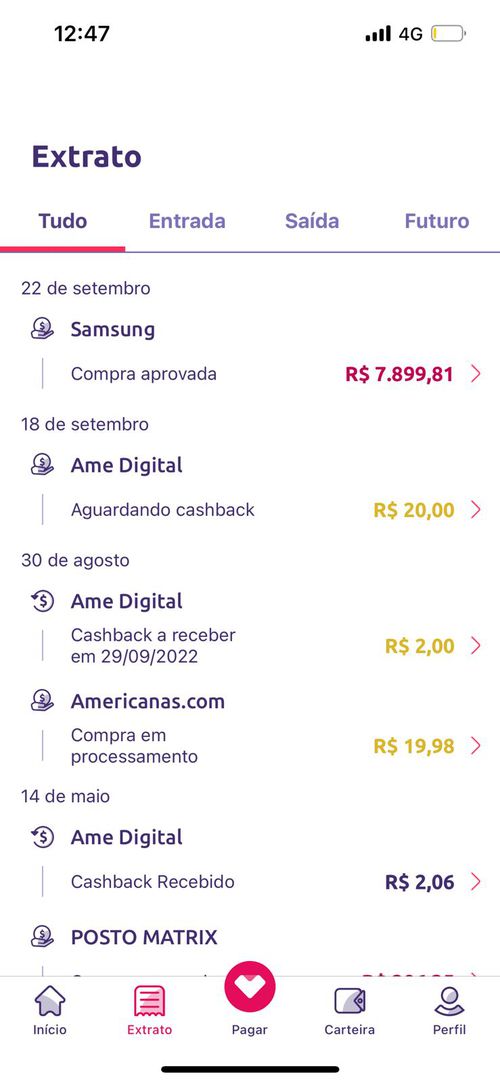View the Cashback Recebido R$ 2,06 entry
This screenshot has width=500, height=1083.
pyautogui.click(x=250, y=859)
